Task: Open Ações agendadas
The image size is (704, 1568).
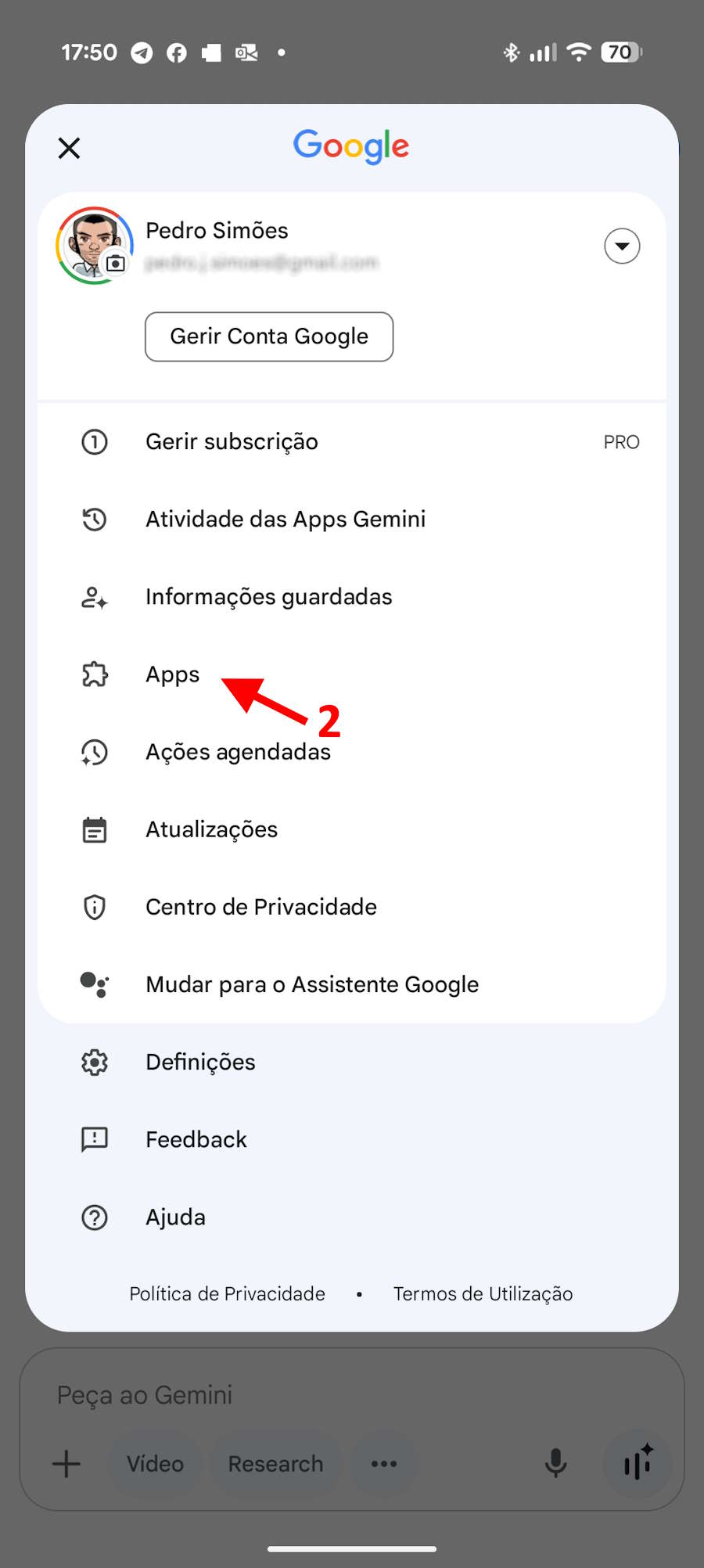Action: coord(238,752)
